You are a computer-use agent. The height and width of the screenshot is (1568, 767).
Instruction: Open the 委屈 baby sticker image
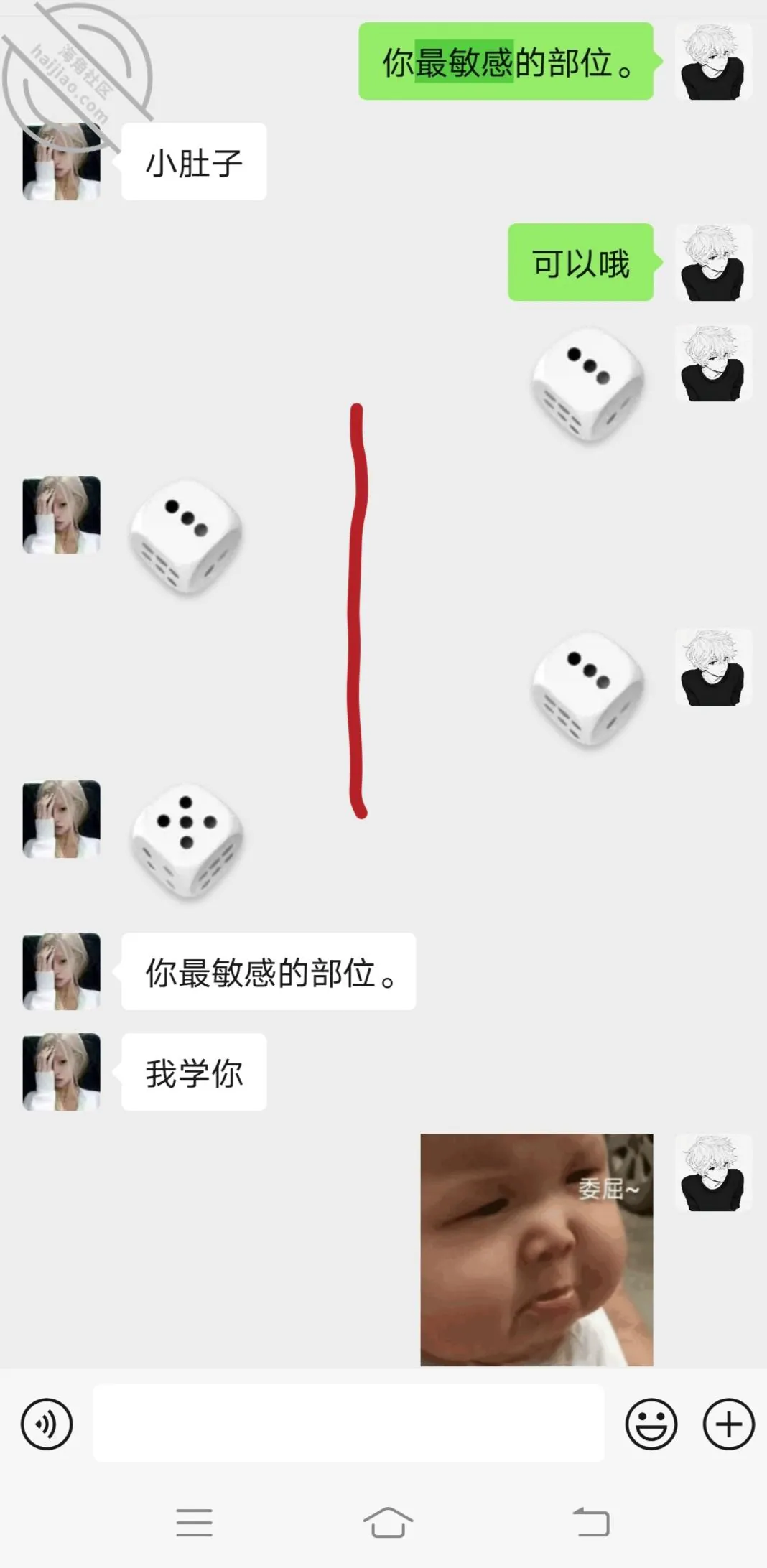(536, 1249)
